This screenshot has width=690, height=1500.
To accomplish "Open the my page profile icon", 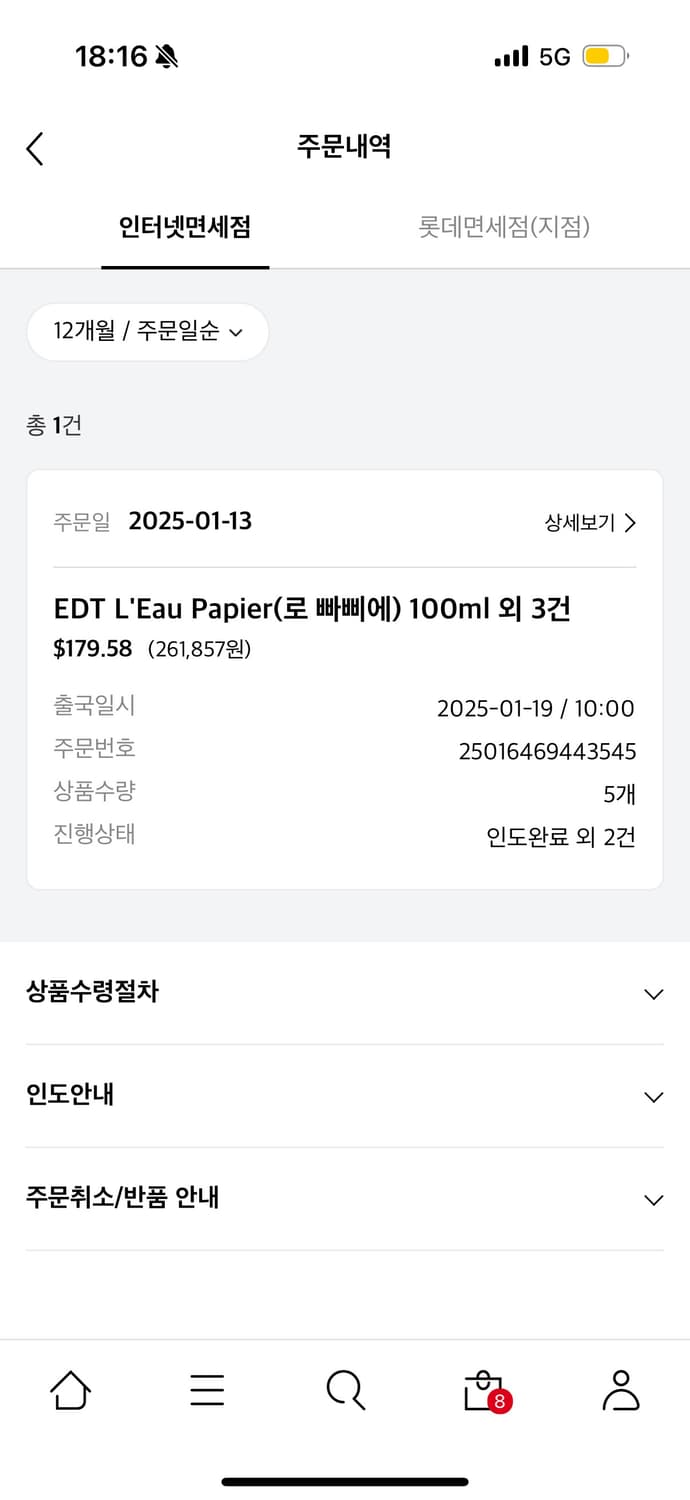I will [621, 1390].
